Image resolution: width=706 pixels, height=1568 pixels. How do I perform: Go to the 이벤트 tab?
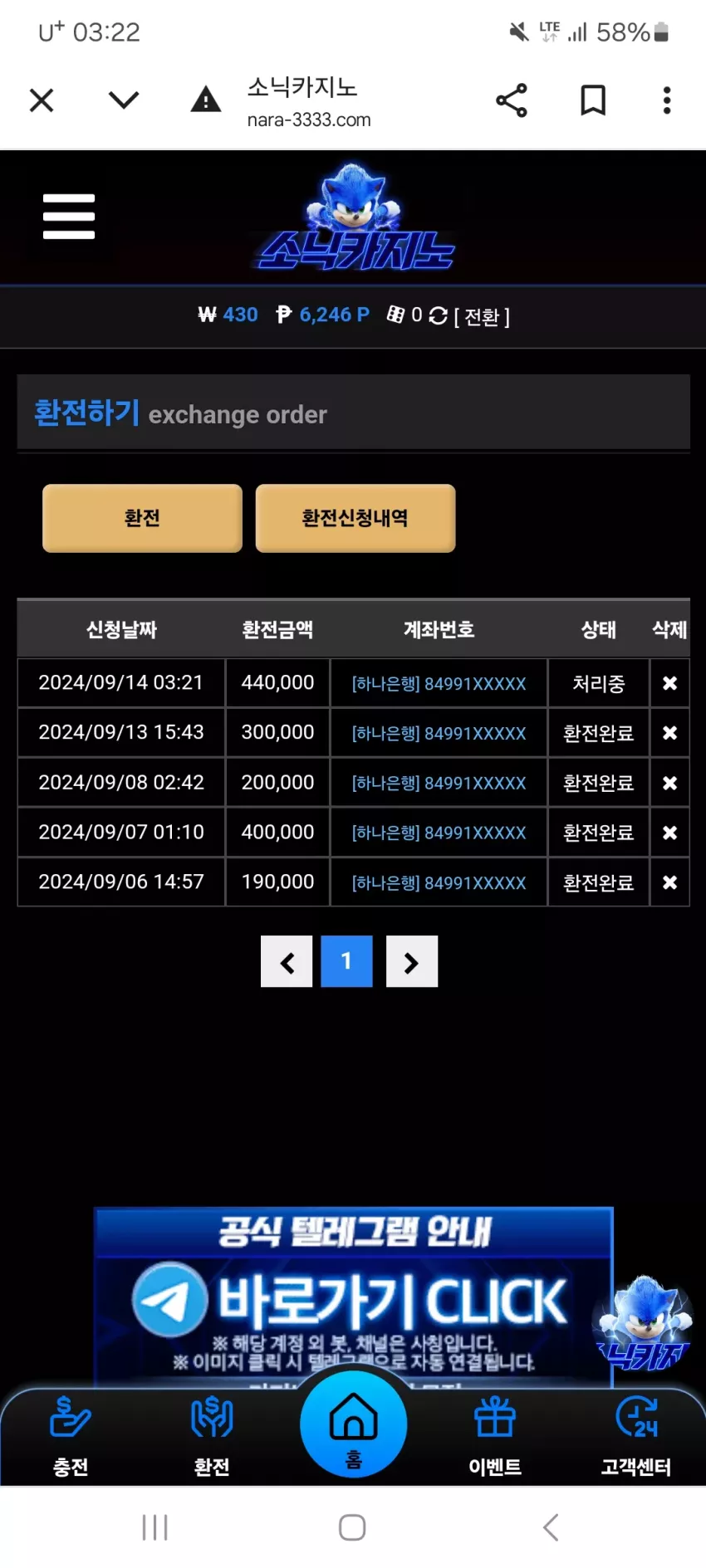[x=495, y=1437]
